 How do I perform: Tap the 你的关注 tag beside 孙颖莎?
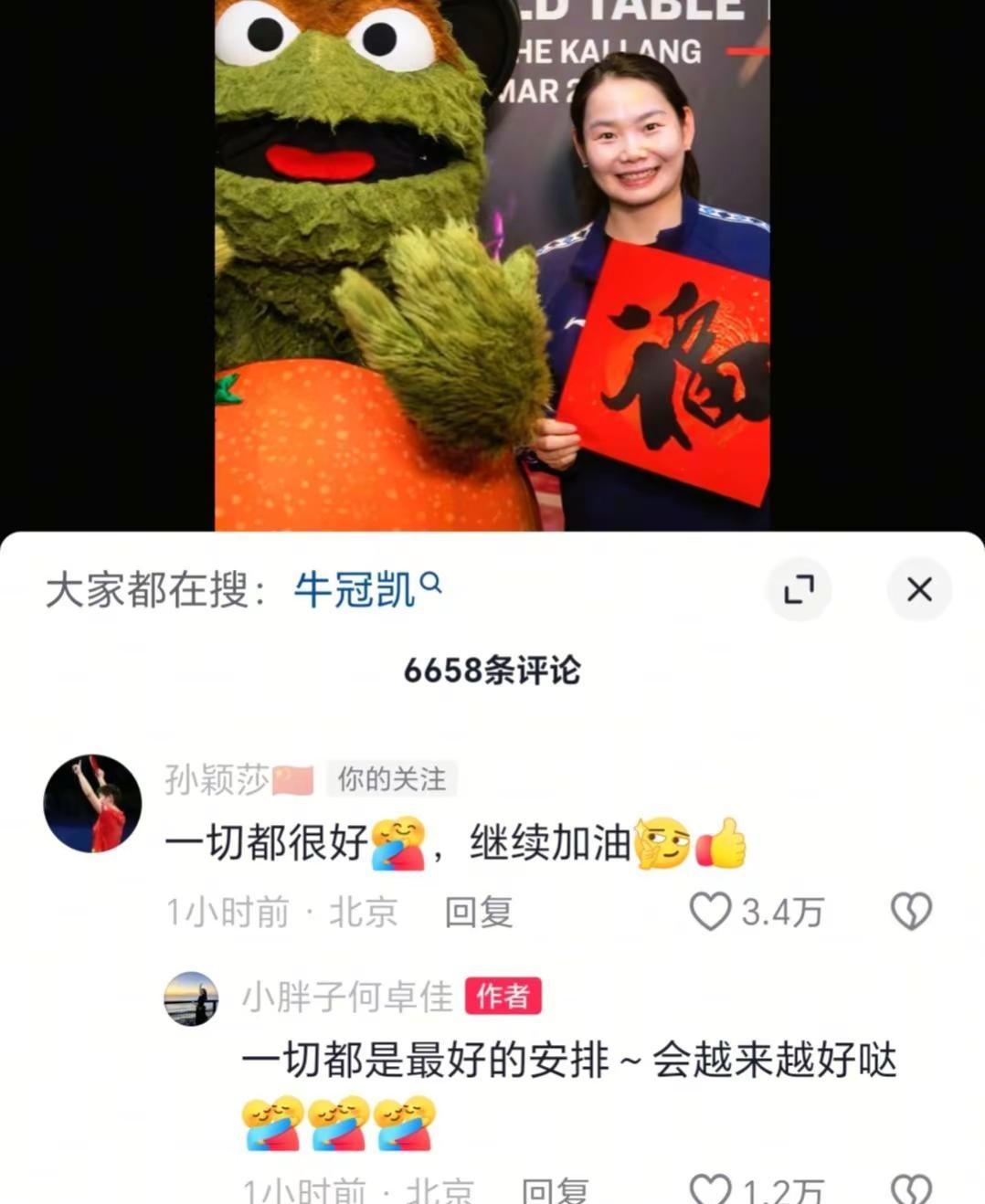coord(391,779)
